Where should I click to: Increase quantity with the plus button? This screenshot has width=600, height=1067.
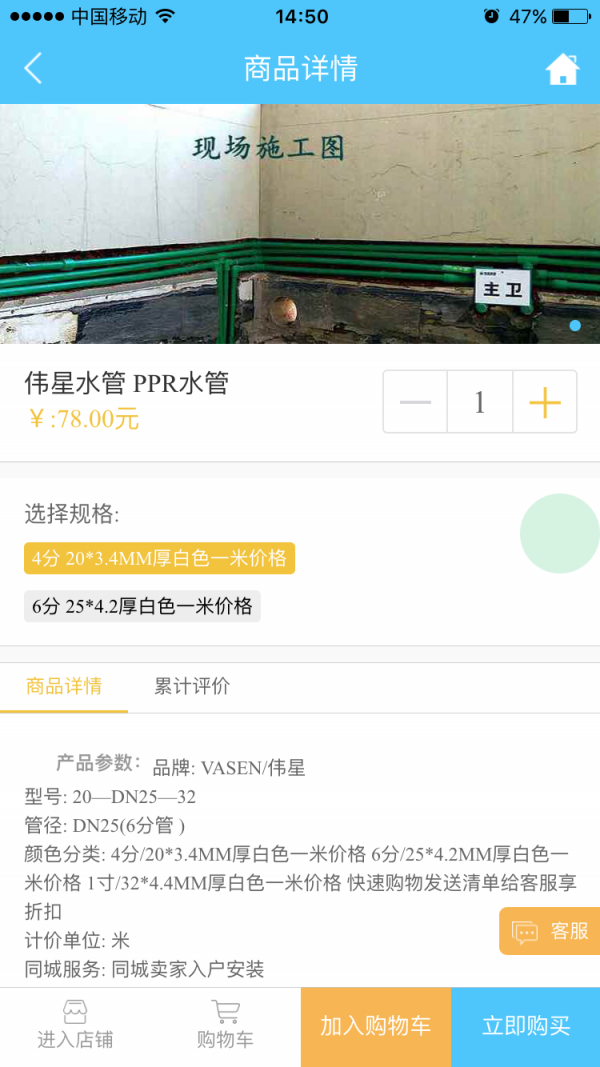(545, 402)
